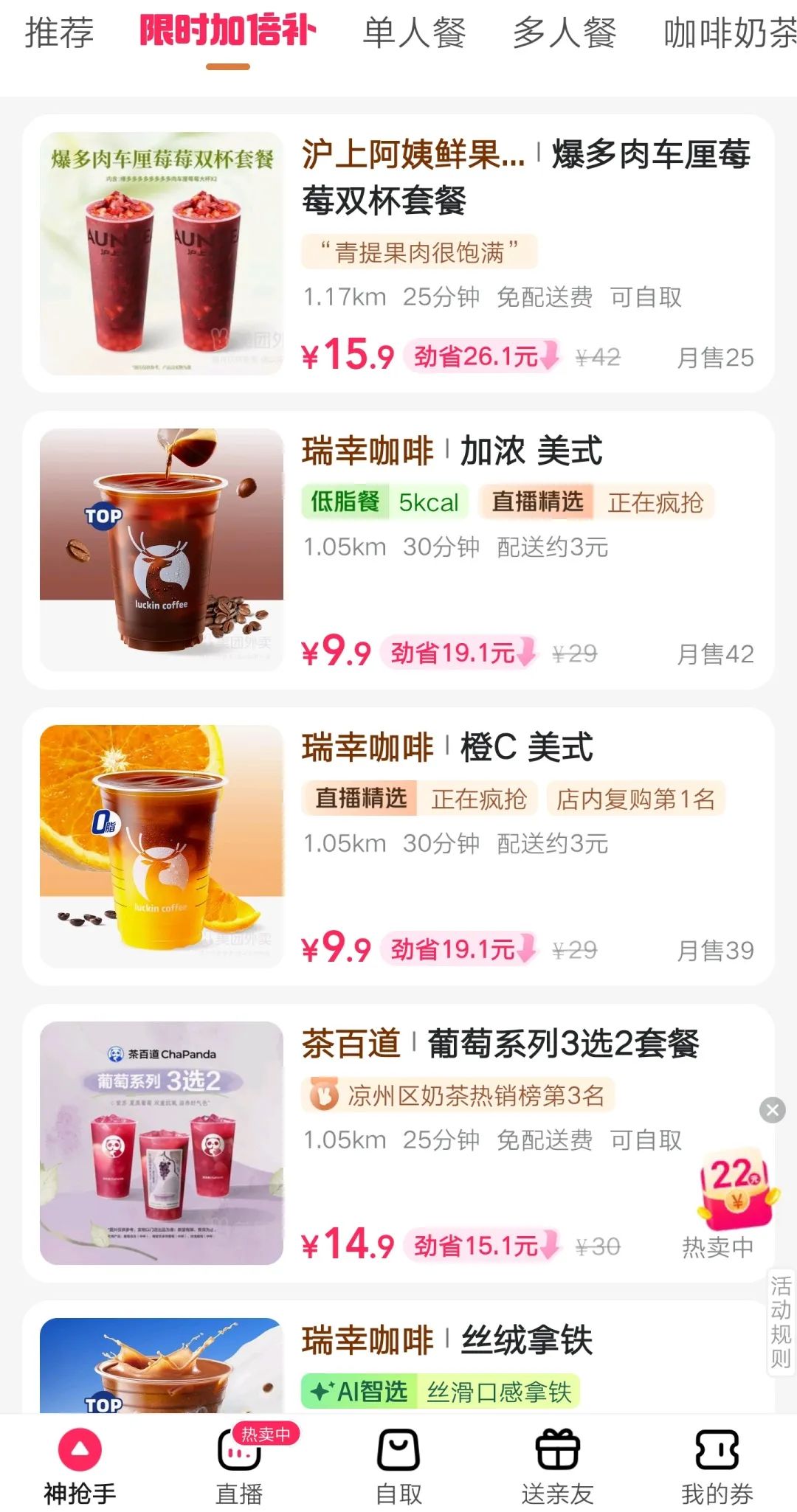Select the 单人餐 tab
Viewport: 797px width, 1512px height.
pos(414,33)
